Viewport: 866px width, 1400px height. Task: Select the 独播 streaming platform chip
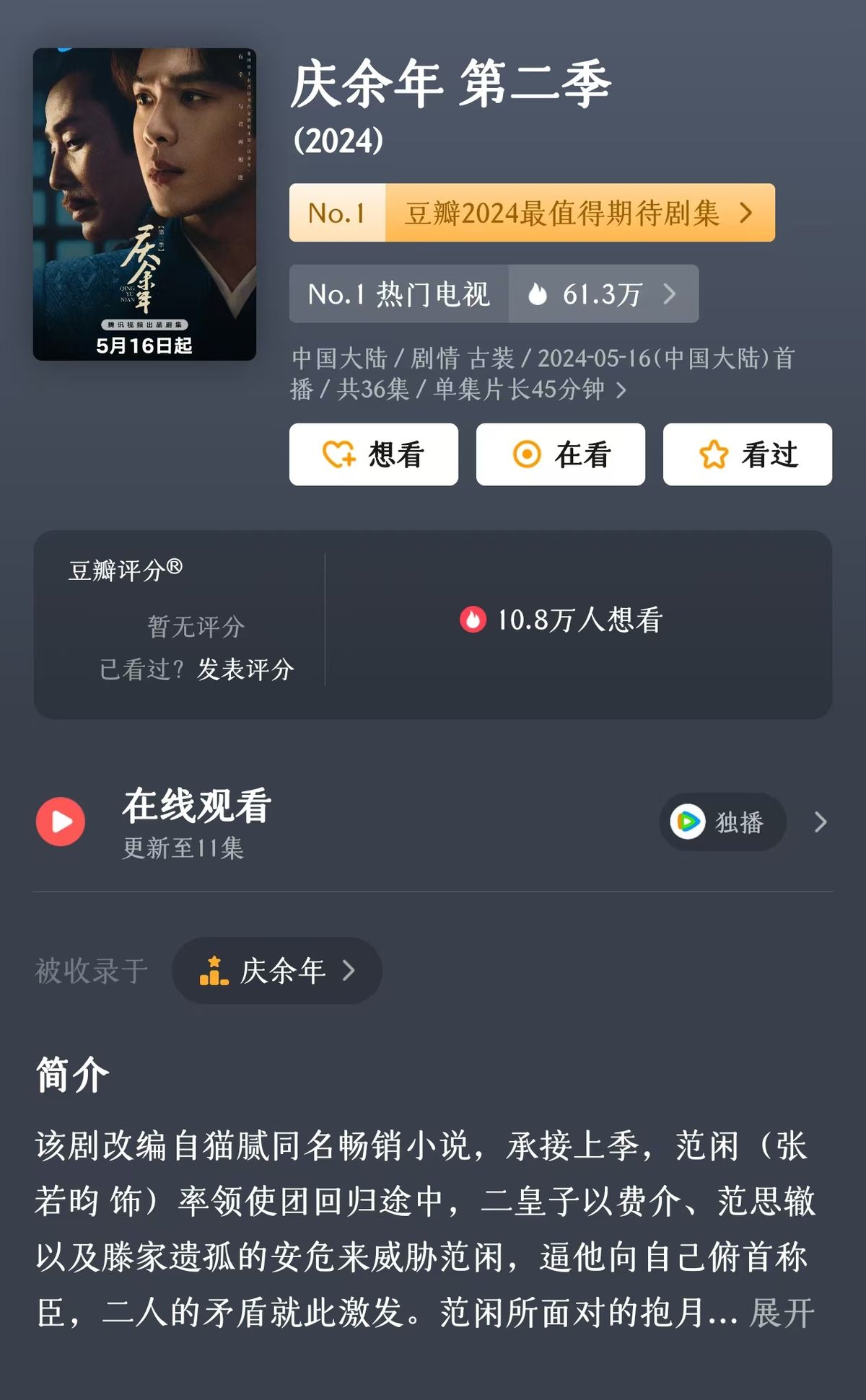coord(722,822)
